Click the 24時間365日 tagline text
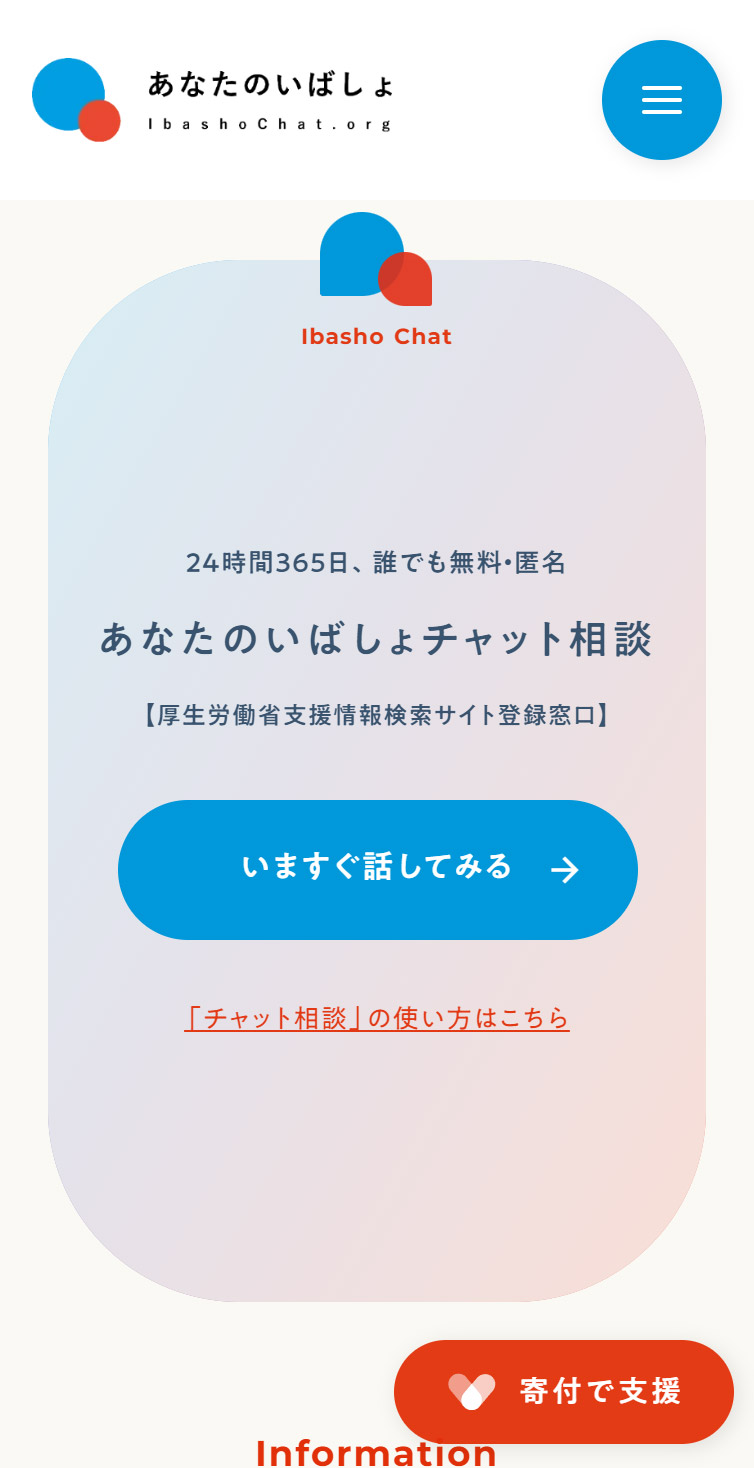 click(x=377, y=564)
